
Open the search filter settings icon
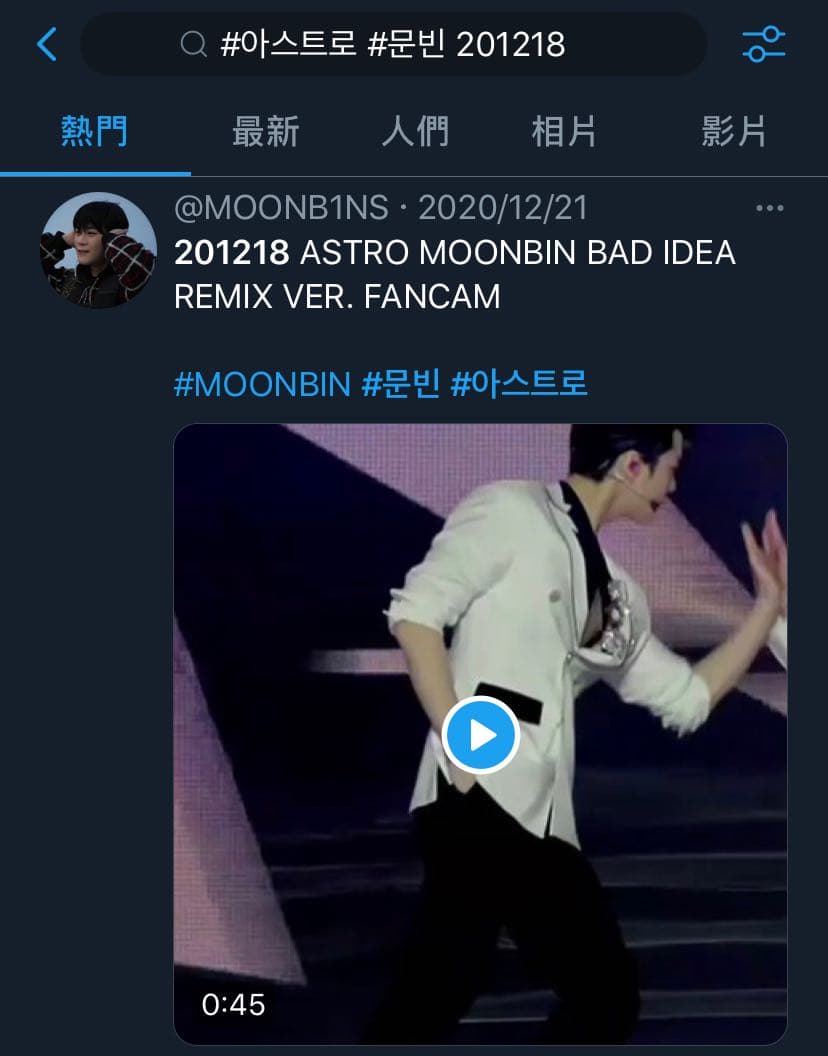click(763, 44)
